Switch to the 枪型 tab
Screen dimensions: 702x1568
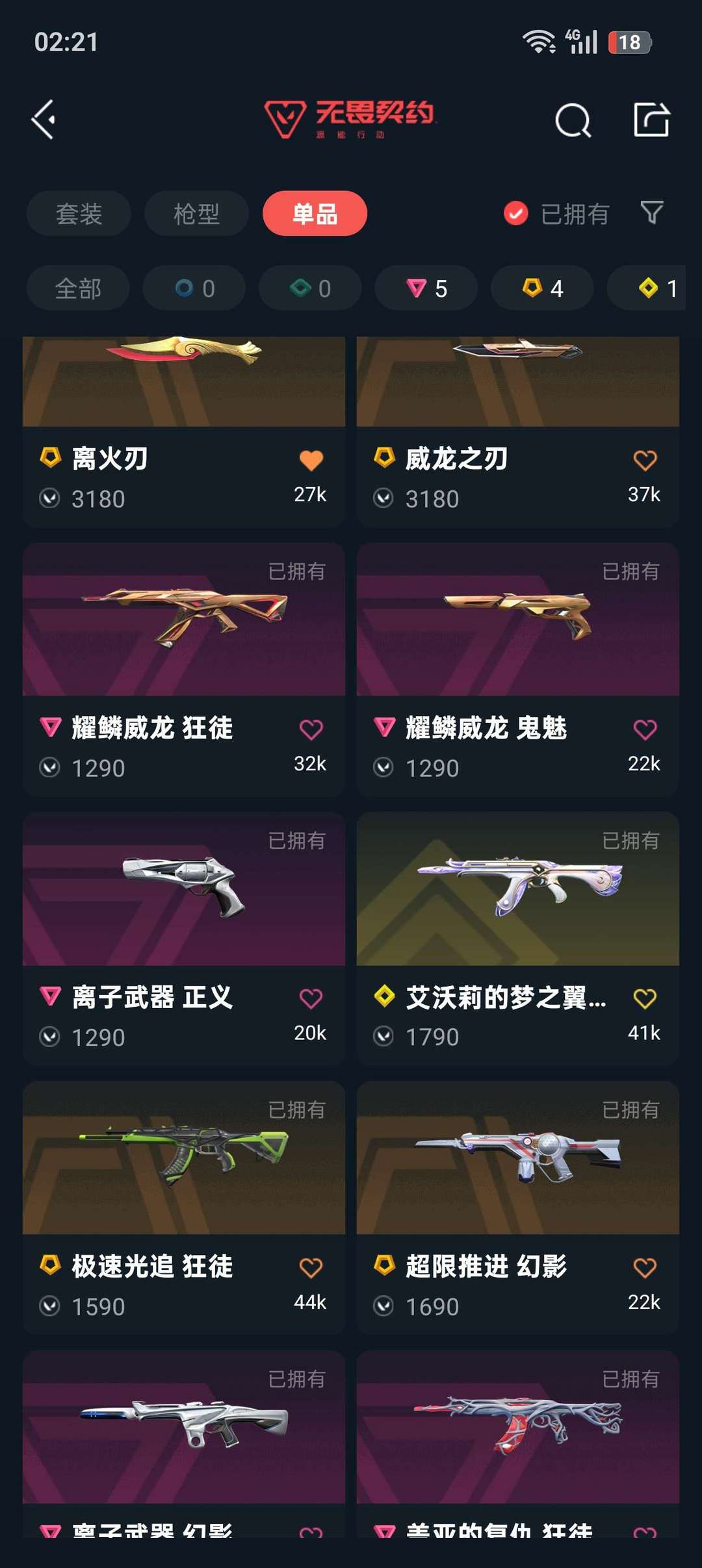point(196,213)
